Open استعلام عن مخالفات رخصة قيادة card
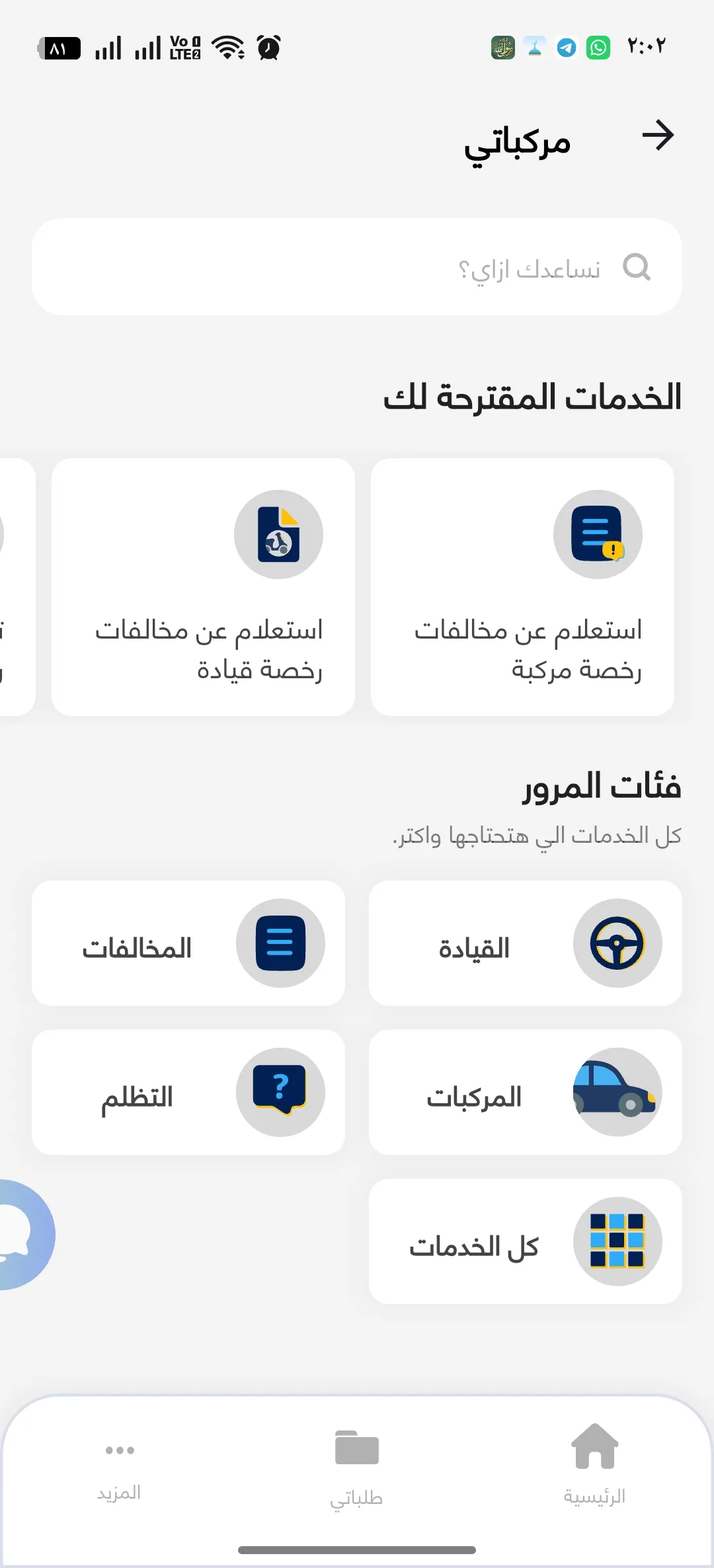The width and height of the screenshot is (714, 1568). [x=203, y=587]
